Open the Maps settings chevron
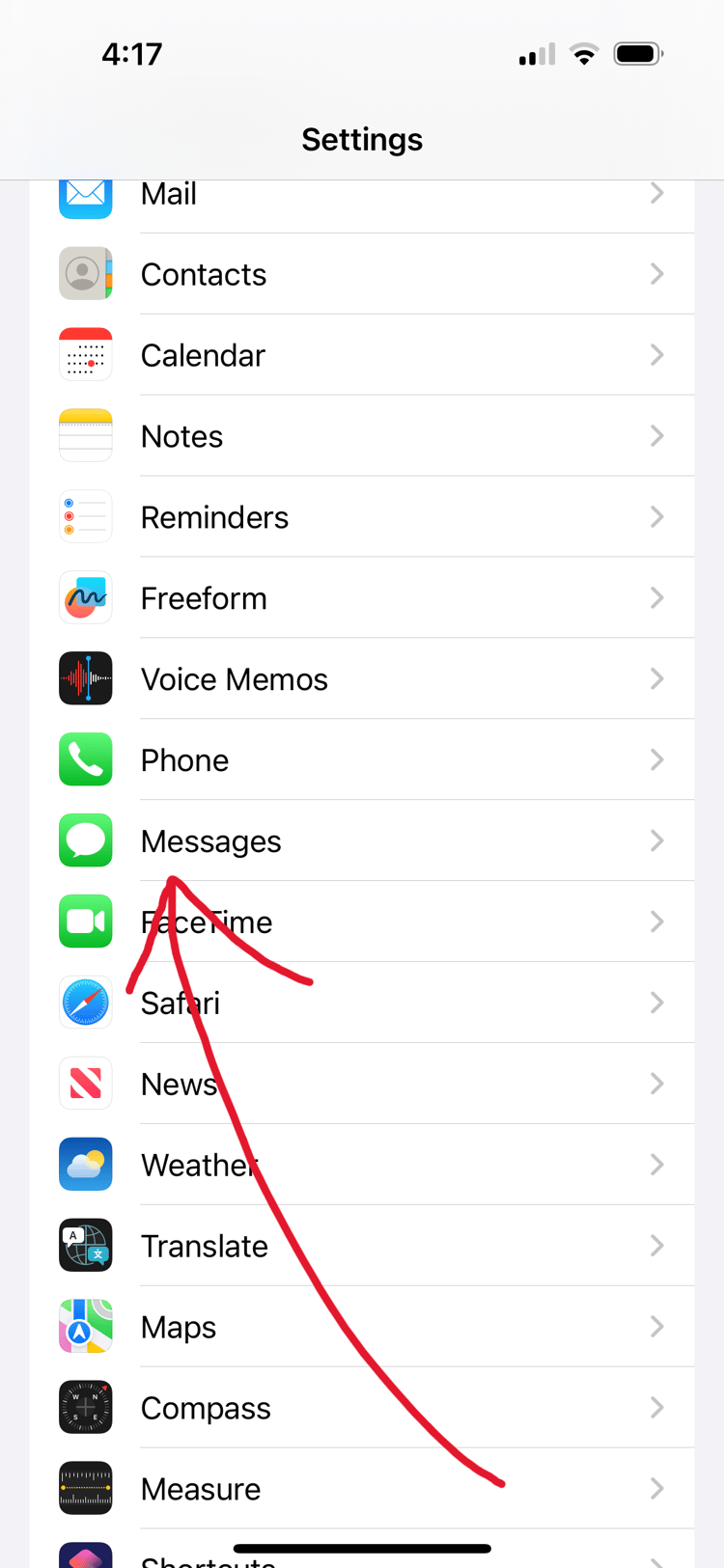The image size is (724, 1568). pyautogui.click(x=657, y=1326)
